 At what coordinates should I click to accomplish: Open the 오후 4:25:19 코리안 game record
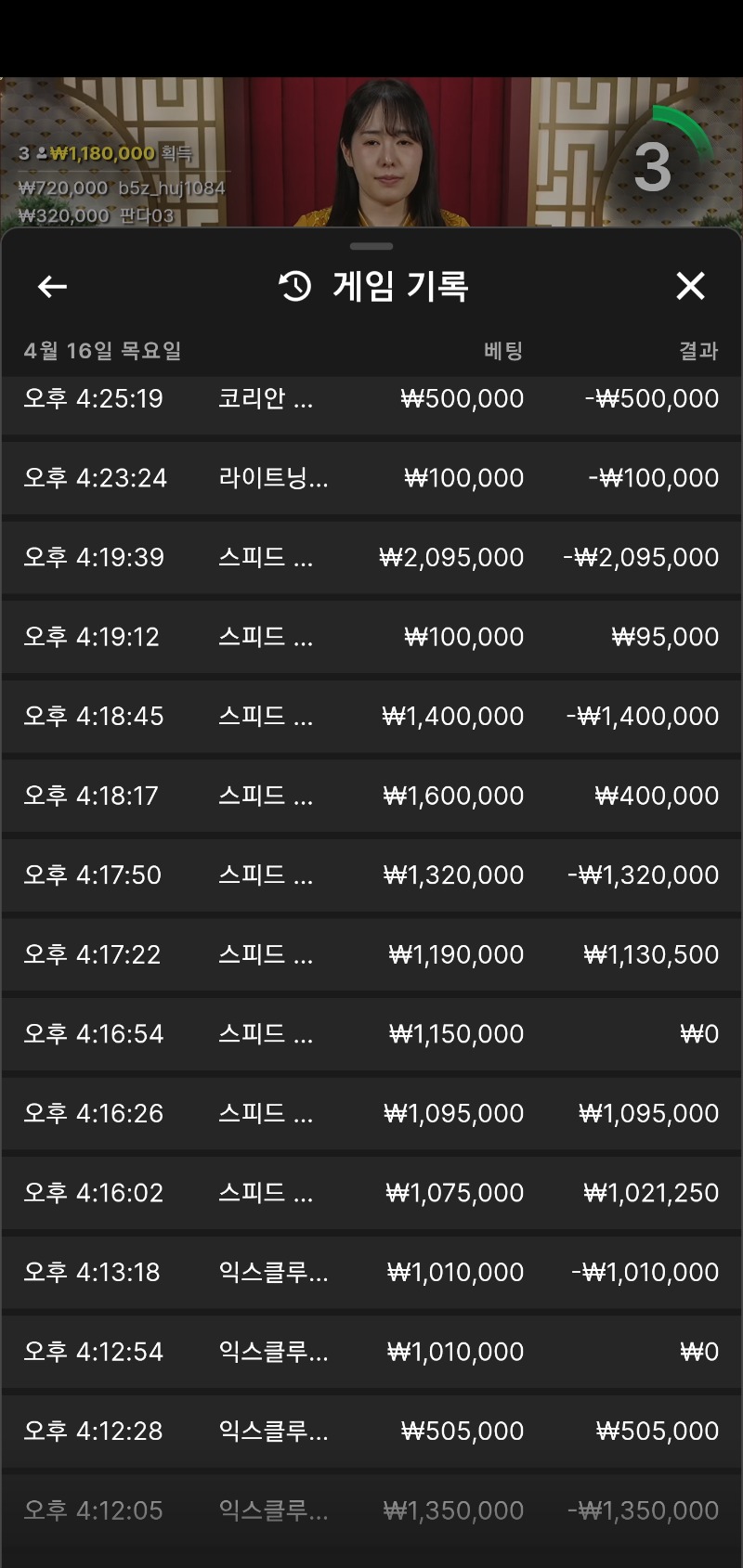pos(371,399)
